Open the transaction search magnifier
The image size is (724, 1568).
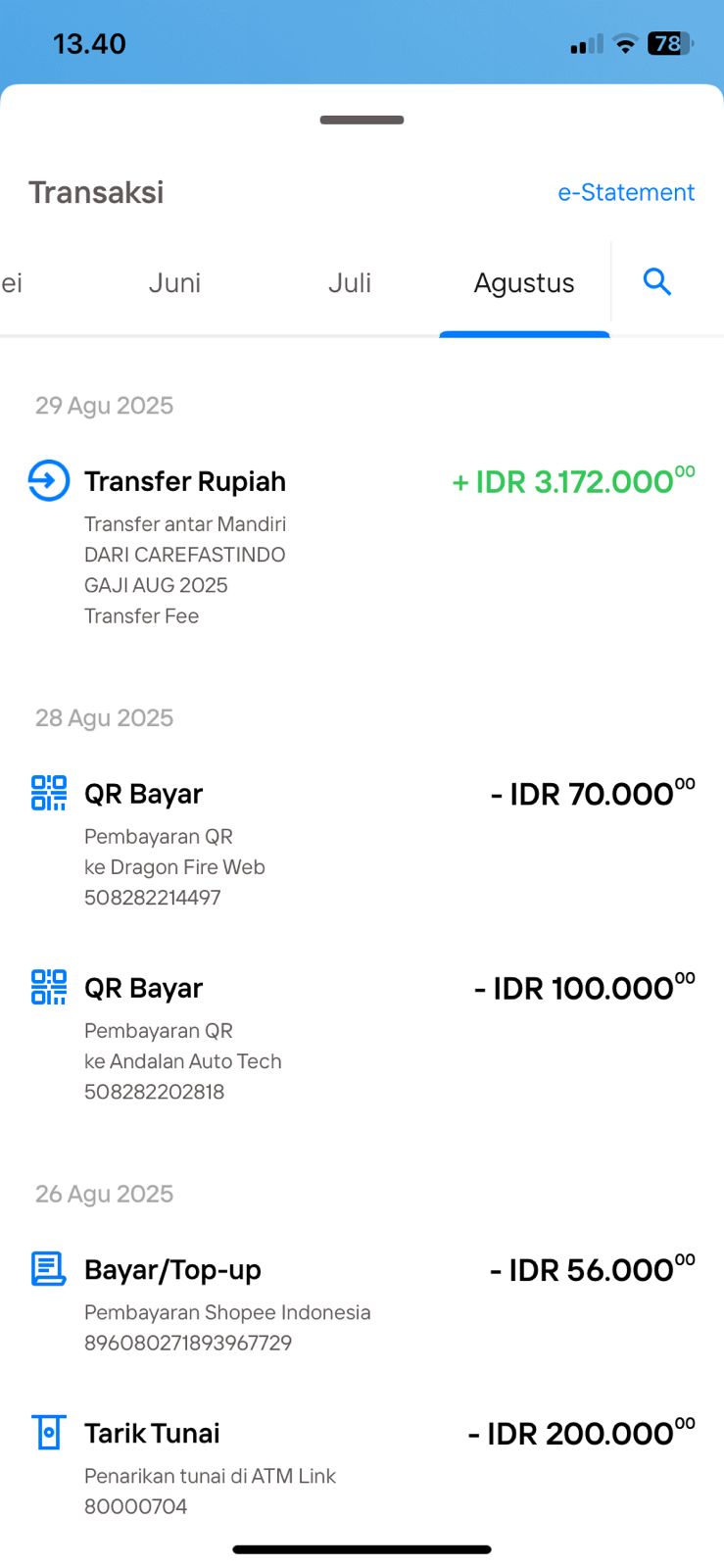tap(657, 282)
